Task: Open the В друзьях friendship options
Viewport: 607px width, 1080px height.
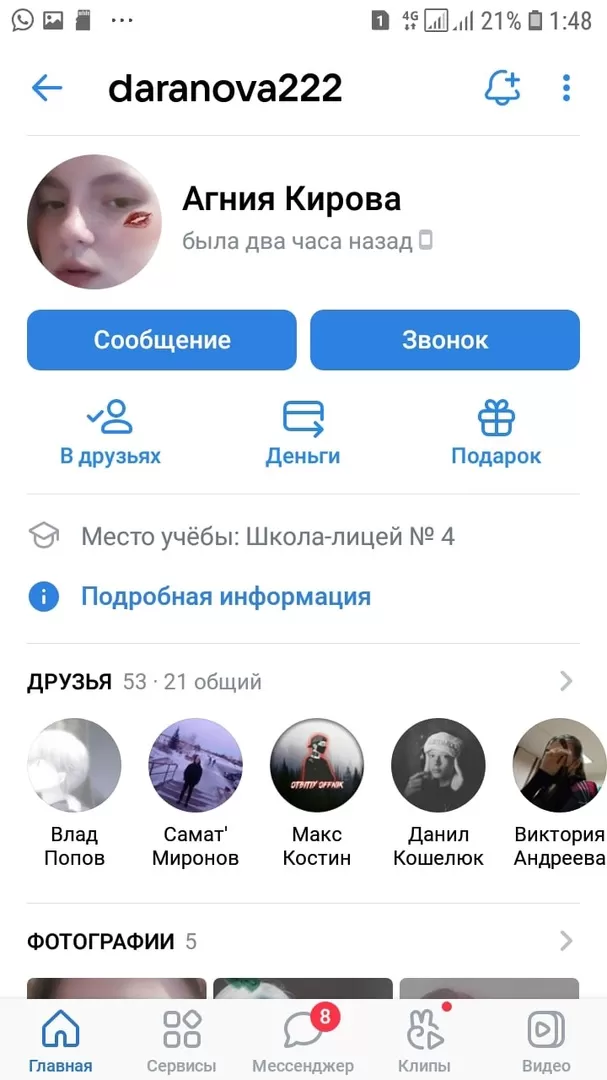Action: 110,432
